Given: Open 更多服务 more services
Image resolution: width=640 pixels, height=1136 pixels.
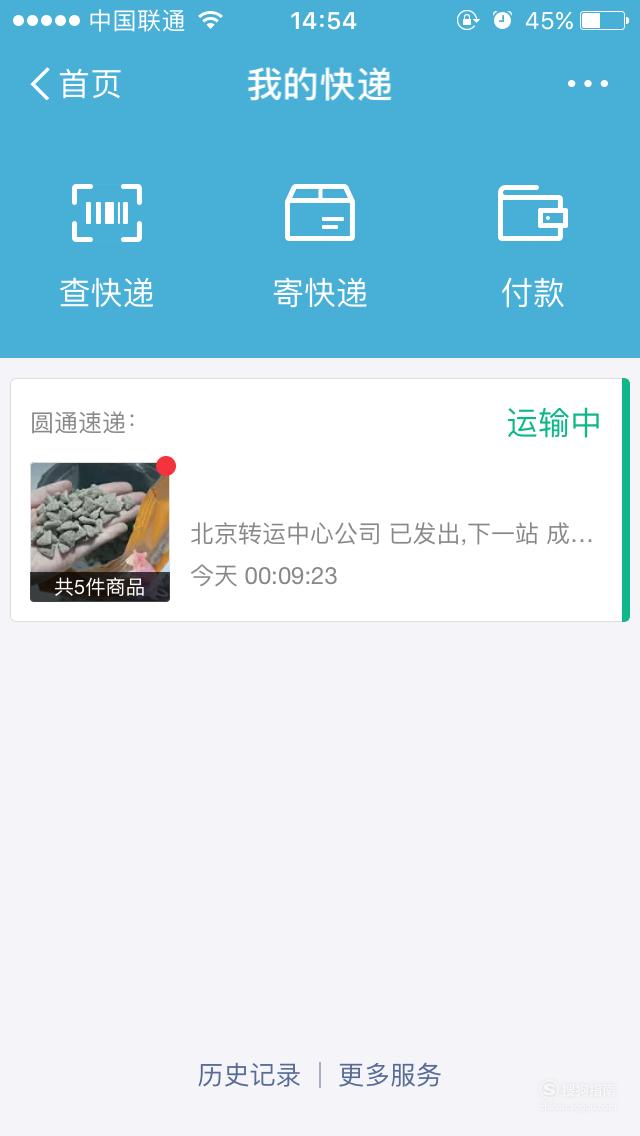Looking at the screenshot, I should click(390, 1074).
